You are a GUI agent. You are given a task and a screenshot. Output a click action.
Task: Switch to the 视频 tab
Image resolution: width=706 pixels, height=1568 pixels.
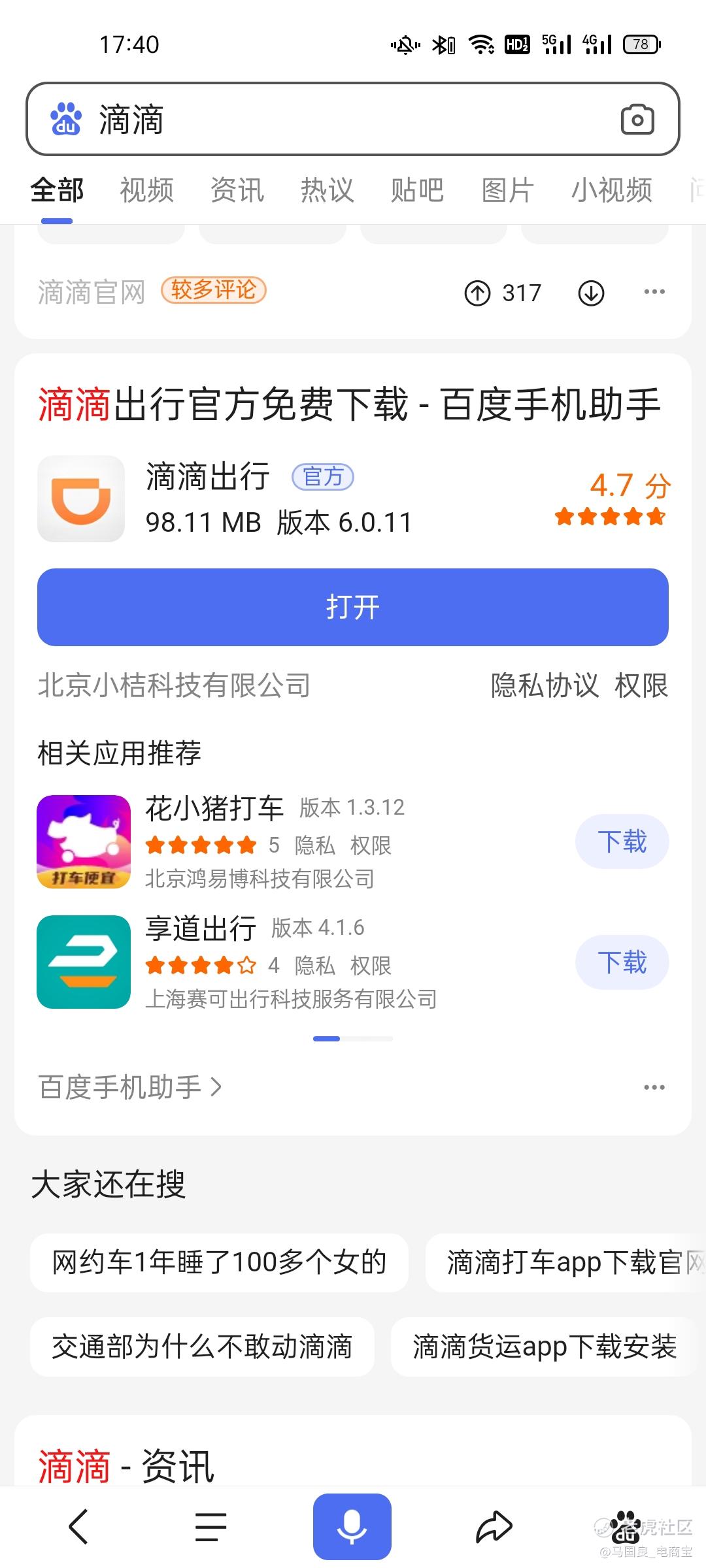tap(147, 191)
